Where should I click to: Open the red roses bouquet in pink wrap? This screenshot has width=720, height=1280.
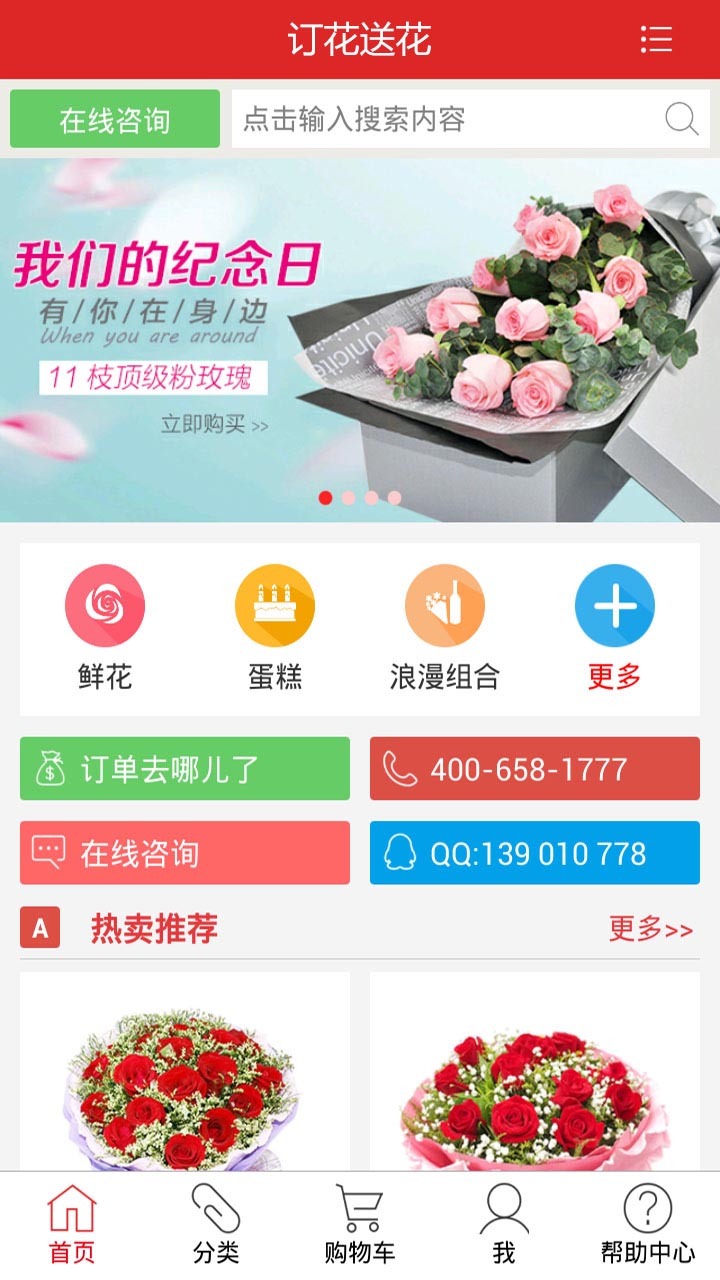pos(535,1090)
